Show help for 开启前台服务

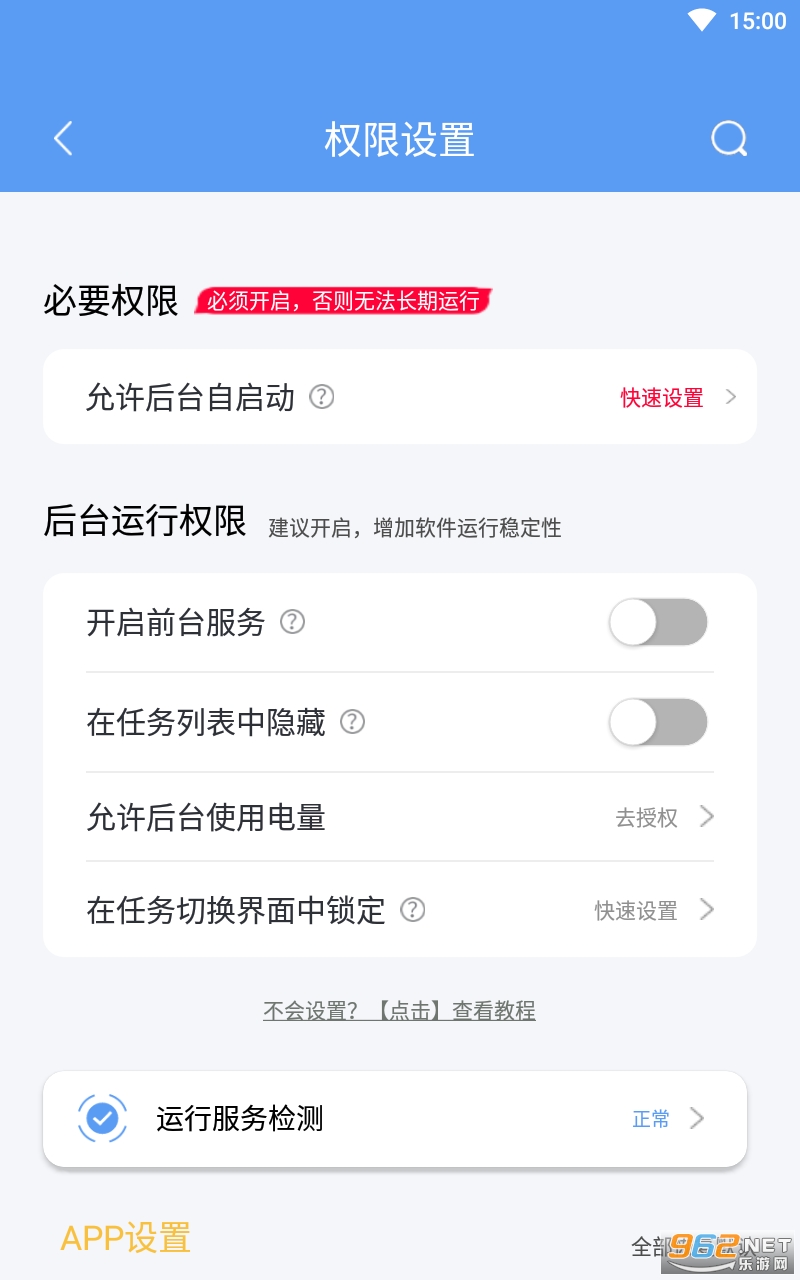(292, 622)
